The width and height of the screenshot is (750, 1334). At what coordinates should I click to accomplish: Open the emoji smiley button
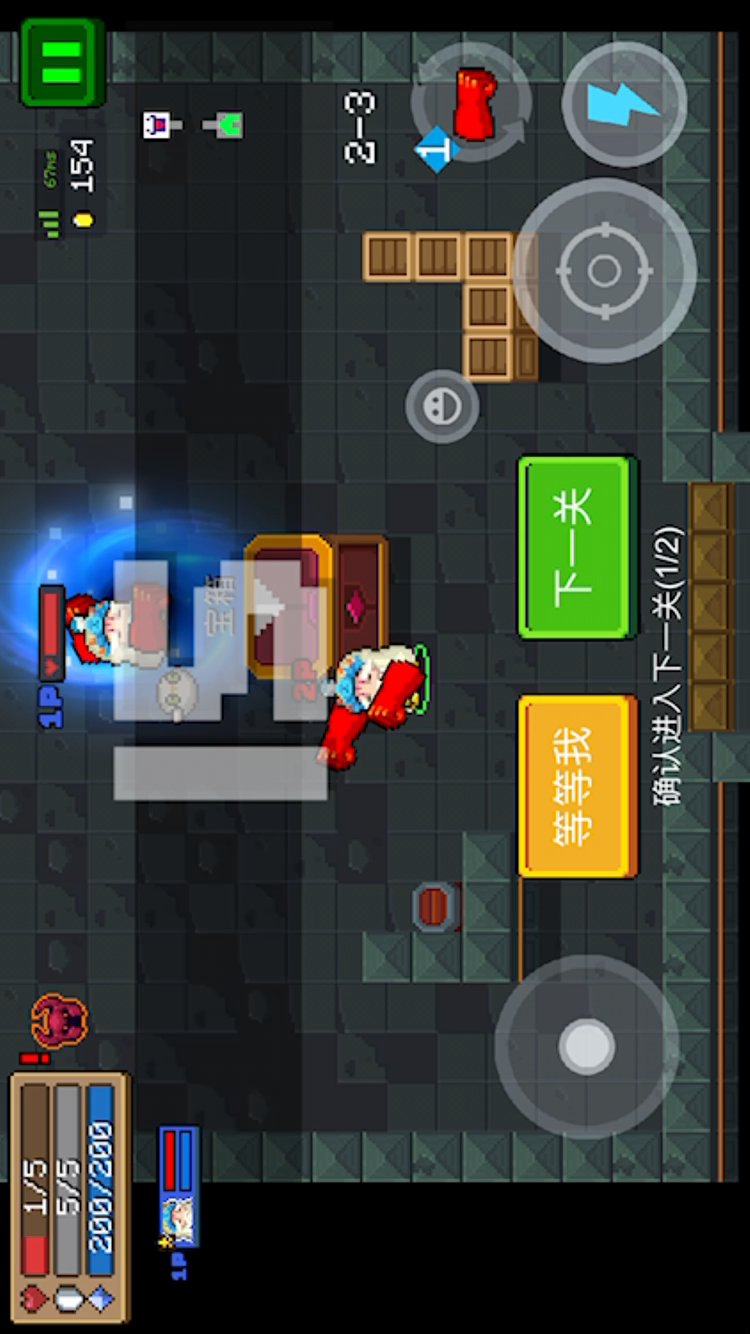[x=442, y=407]
